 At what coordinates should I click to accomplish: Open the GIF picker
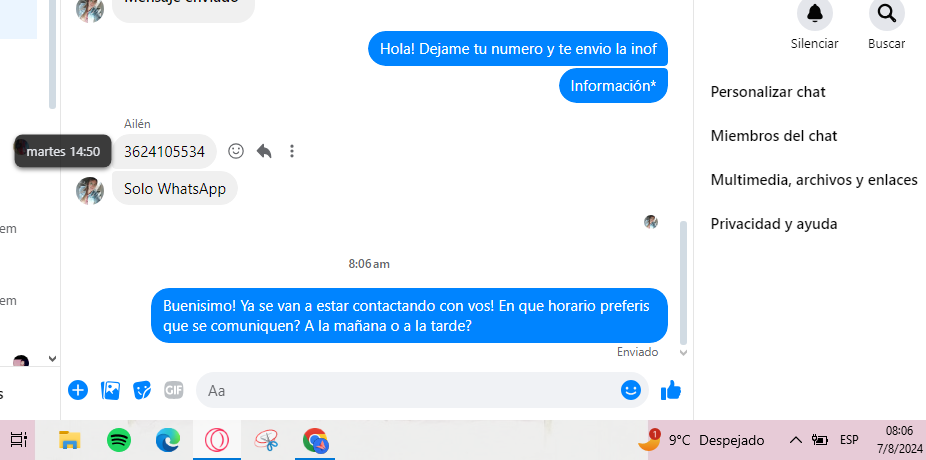point(174,390)
